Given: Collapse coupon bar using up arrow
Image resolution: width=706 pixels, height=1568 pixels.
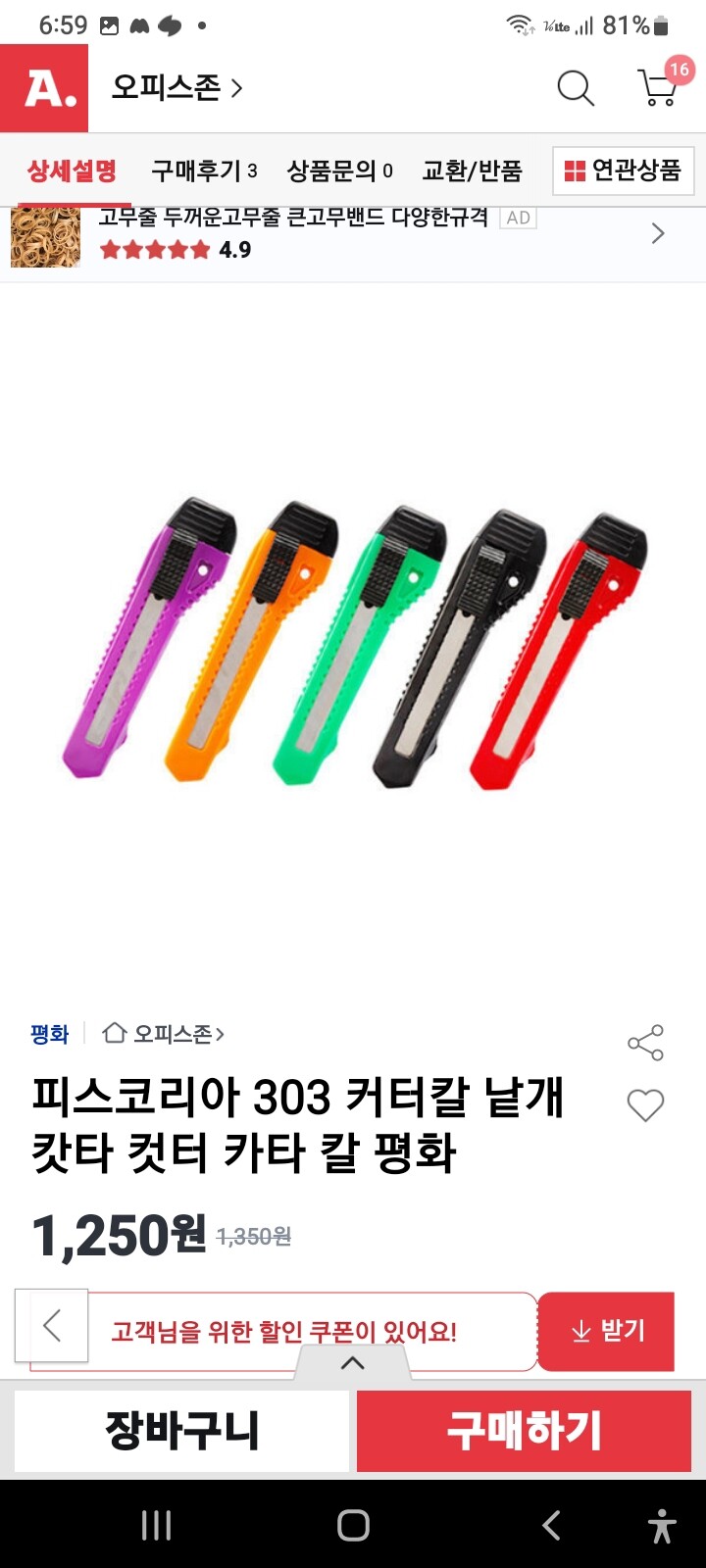Looking at the screenshot, I should 353,1361.
